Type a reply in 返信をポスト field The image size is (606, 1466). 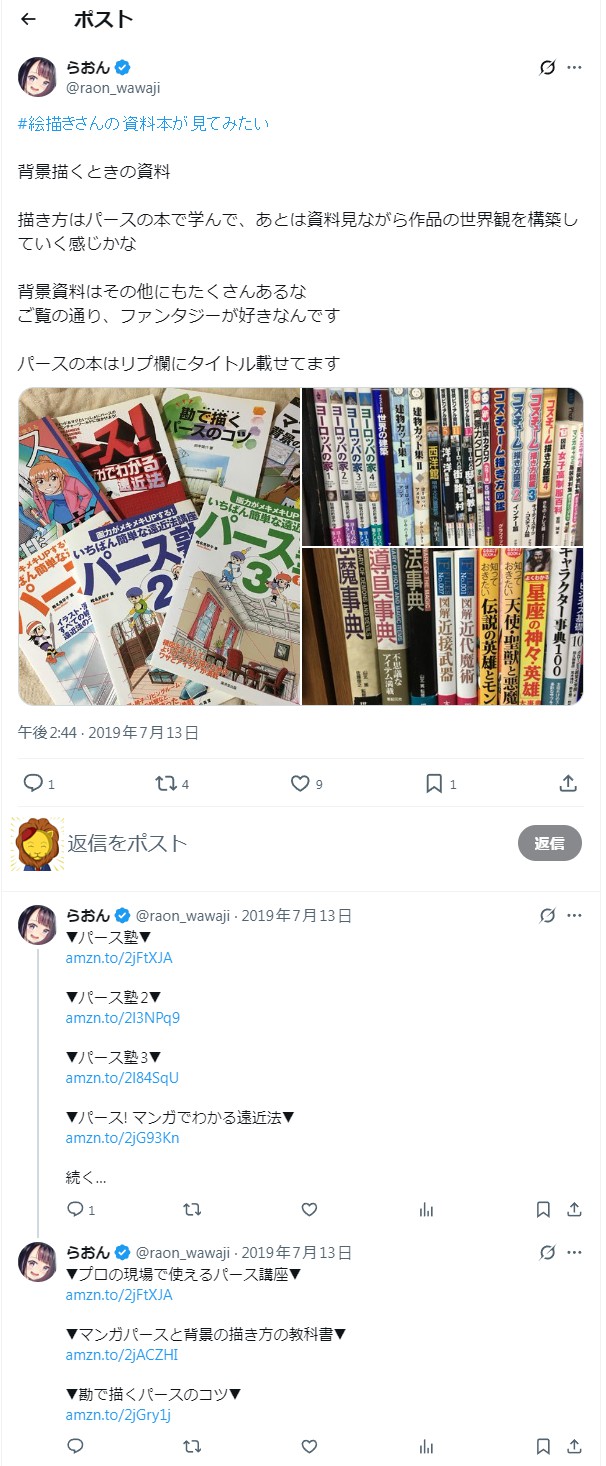(x=280, y=843)
